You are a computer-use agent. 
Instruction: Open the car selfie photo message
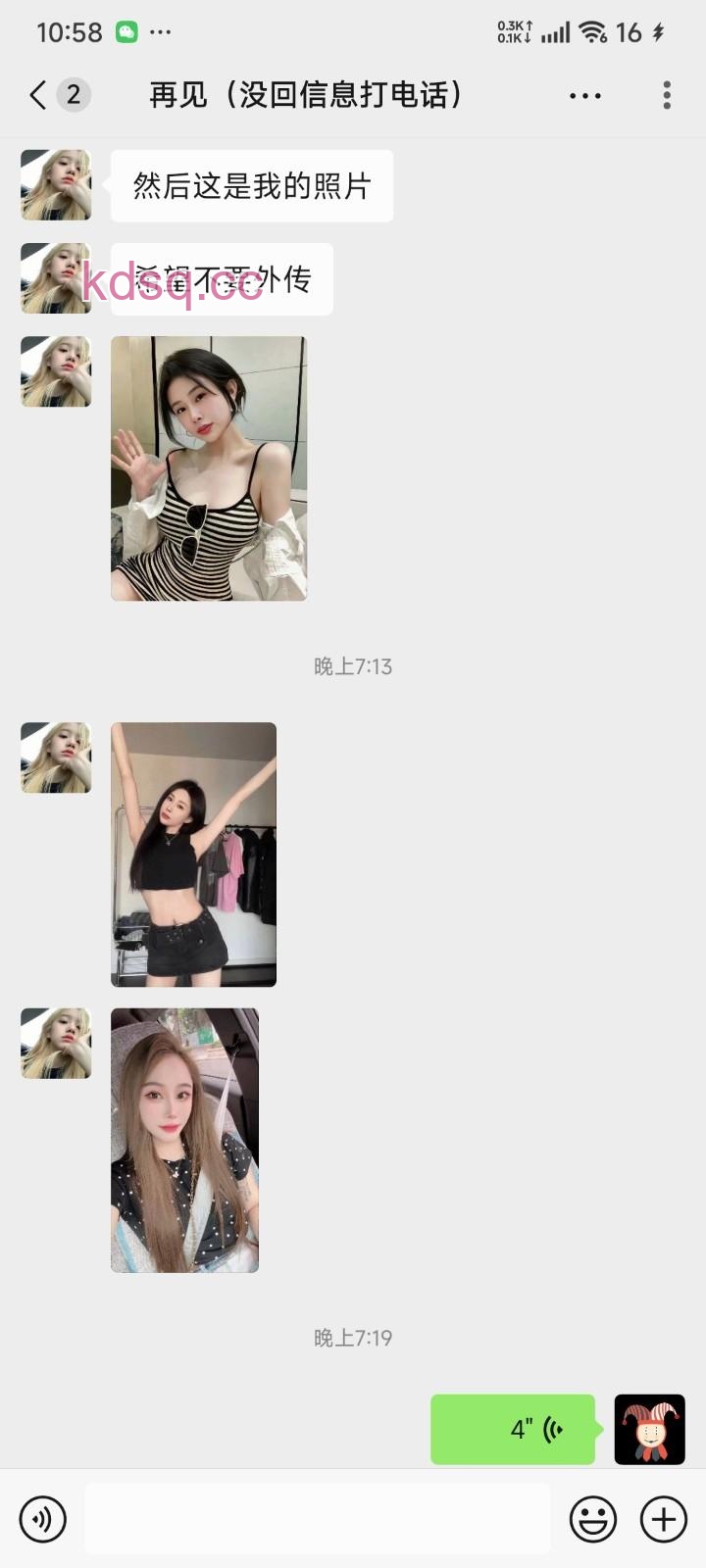pos(184,1140)
